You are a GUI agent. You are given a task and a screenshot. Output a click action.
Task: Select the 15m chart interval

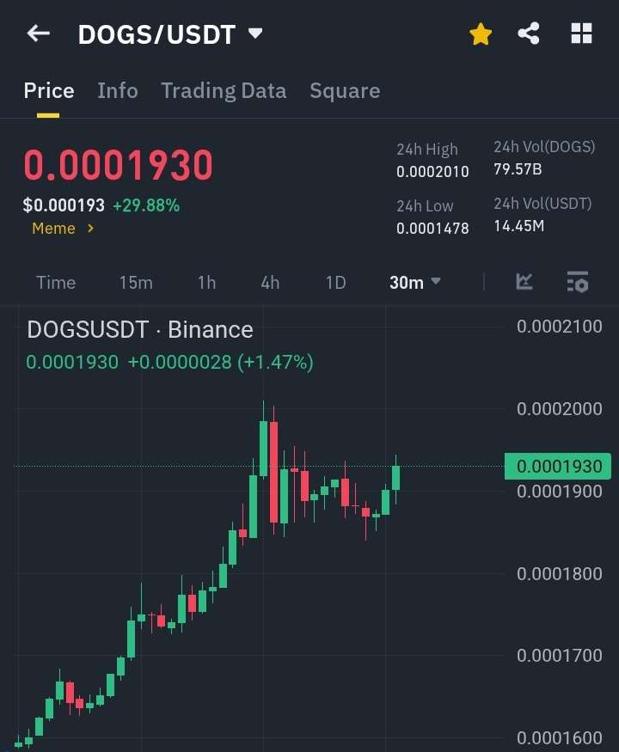[136, 283]
